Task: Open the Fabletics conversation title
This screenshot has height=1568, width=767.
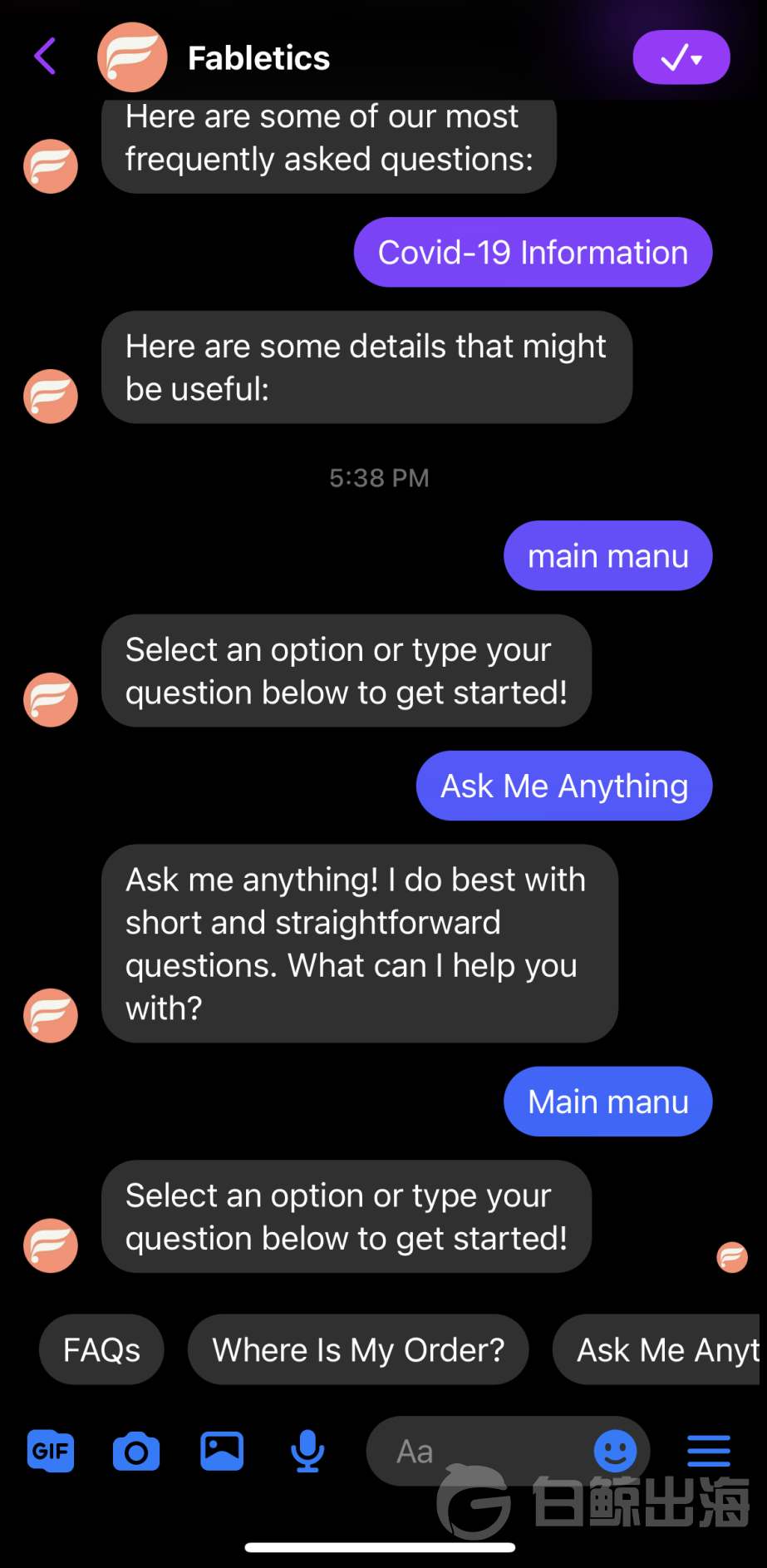Action: click(258, 57)
